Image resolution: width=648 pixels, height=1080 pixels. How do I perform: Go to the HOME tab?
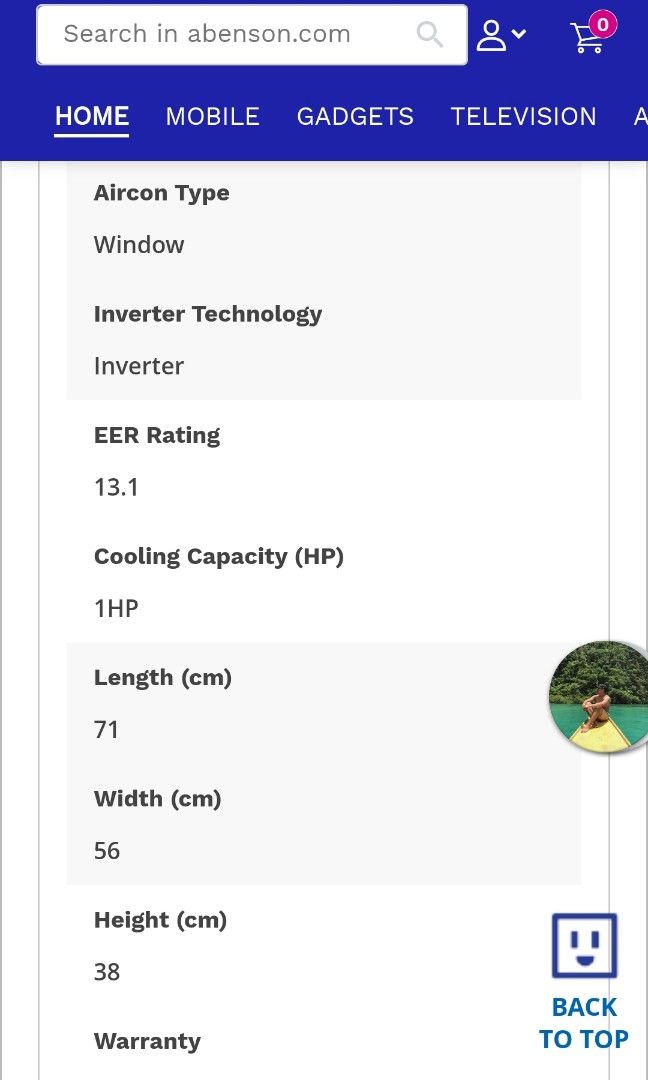click(x=92, y=116)
